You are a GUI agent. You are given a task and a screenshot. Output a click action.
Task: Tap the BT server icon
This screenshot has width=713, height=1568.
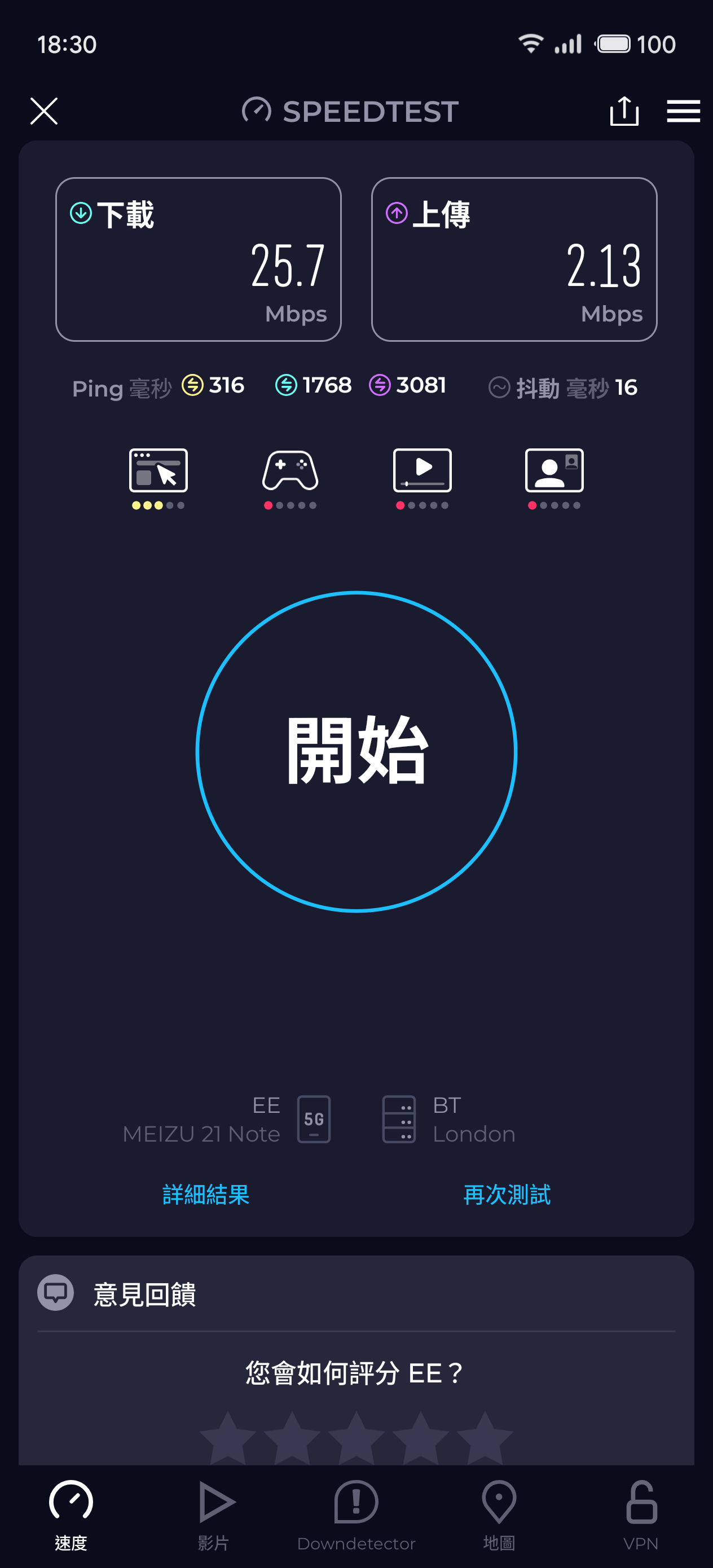point(399,1120)
